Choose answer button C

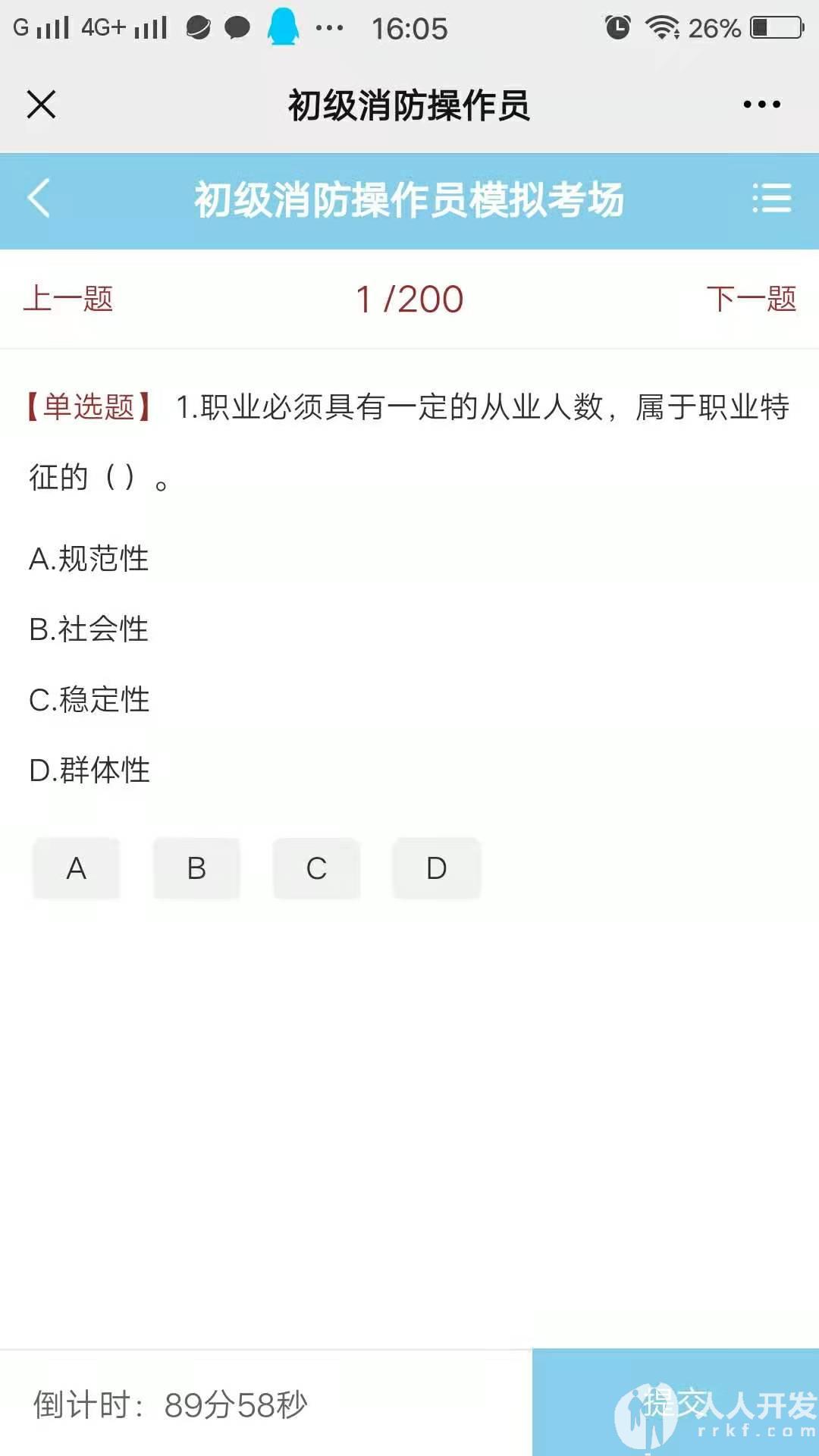coord(316,868)
